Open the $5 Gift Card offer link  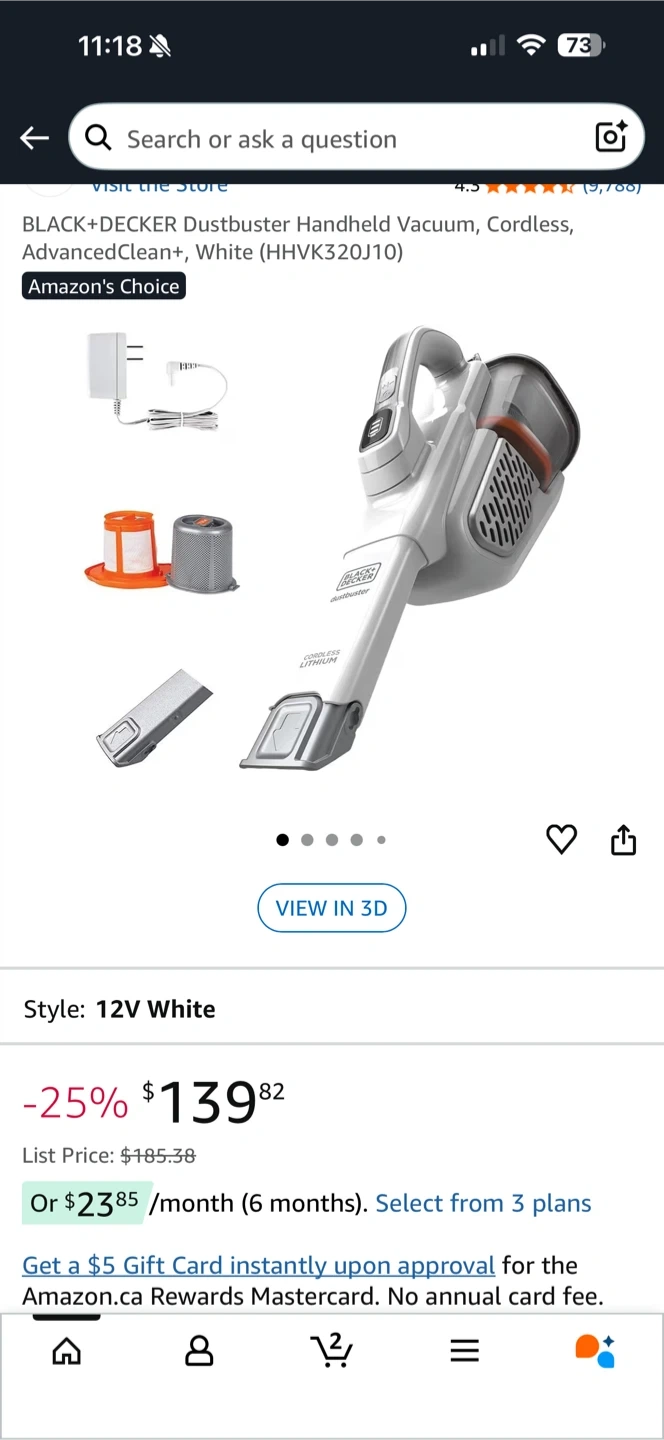pos(258,1265)
